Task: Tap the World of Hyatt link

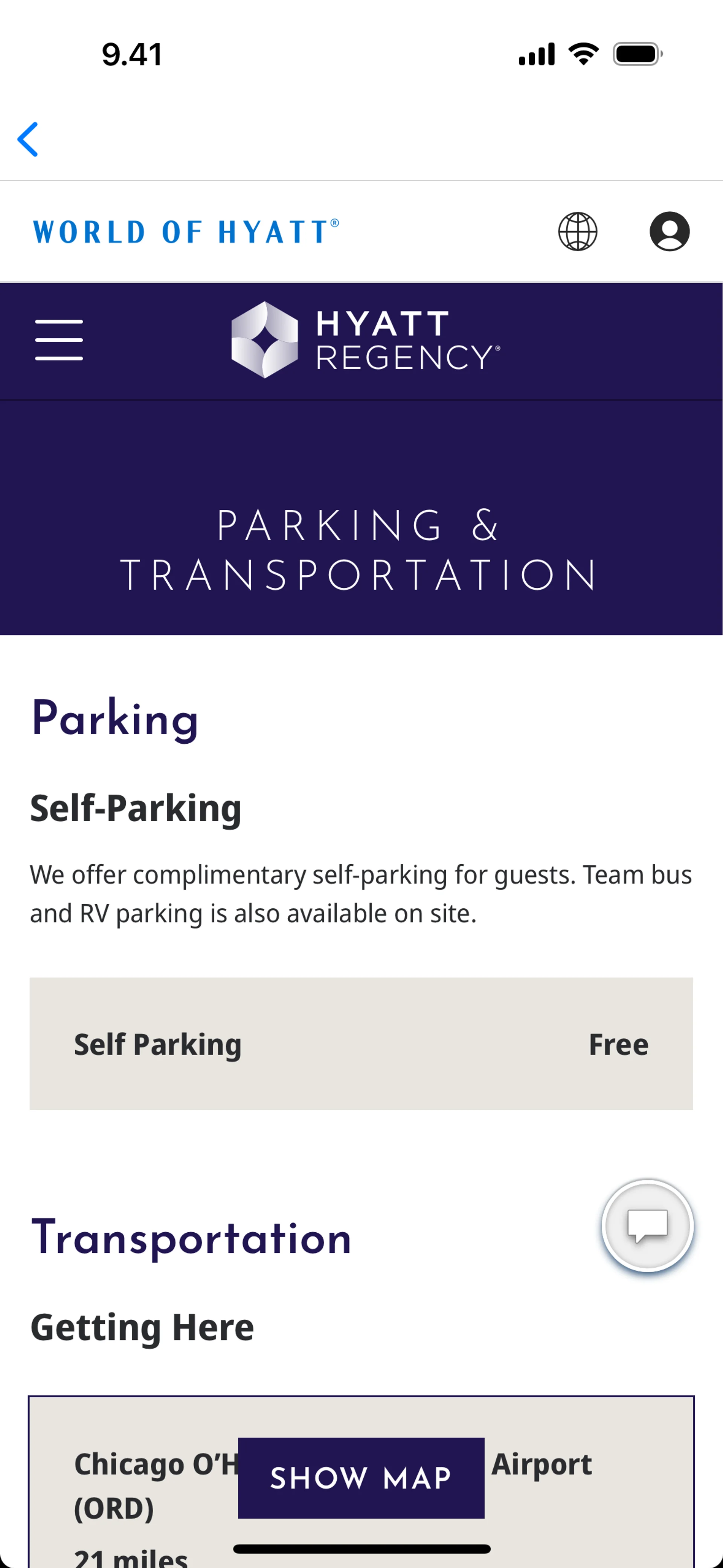Action: coord(186,232)
